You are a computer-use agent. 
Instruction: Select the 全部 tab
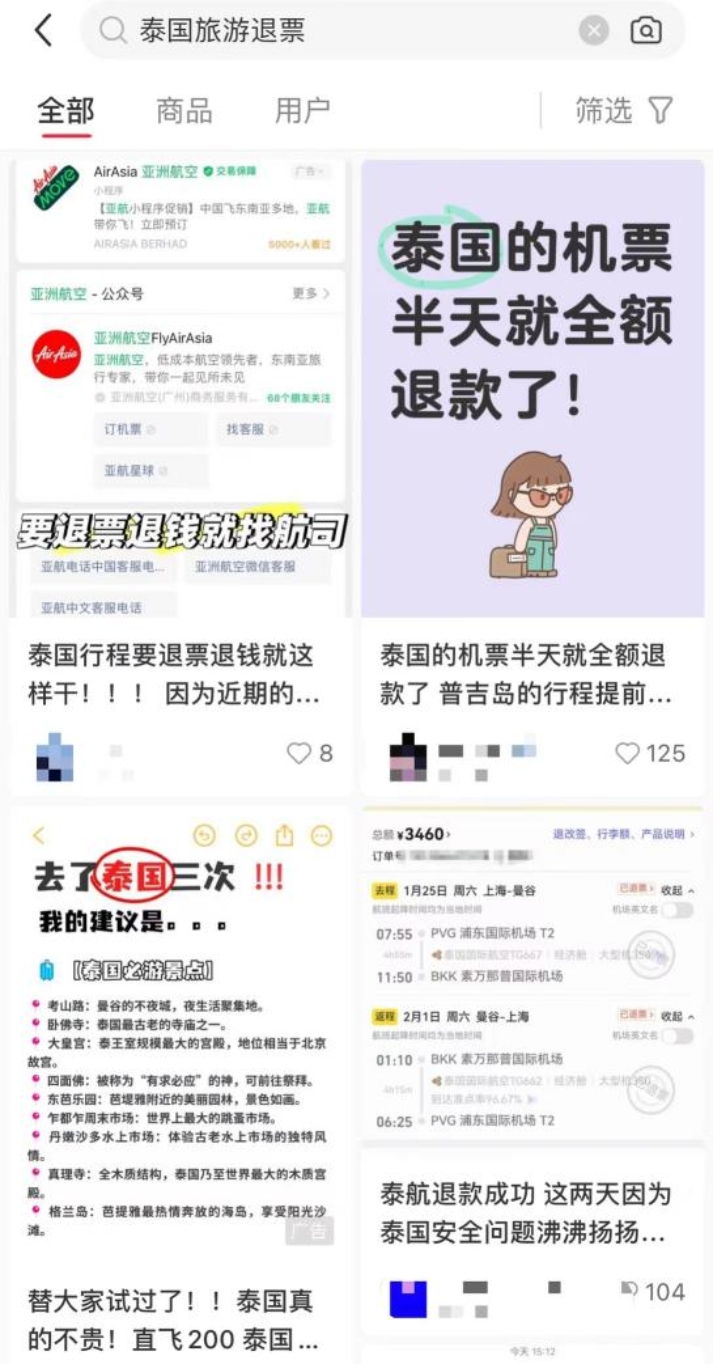pyautogui.click(x=66, y=110)
